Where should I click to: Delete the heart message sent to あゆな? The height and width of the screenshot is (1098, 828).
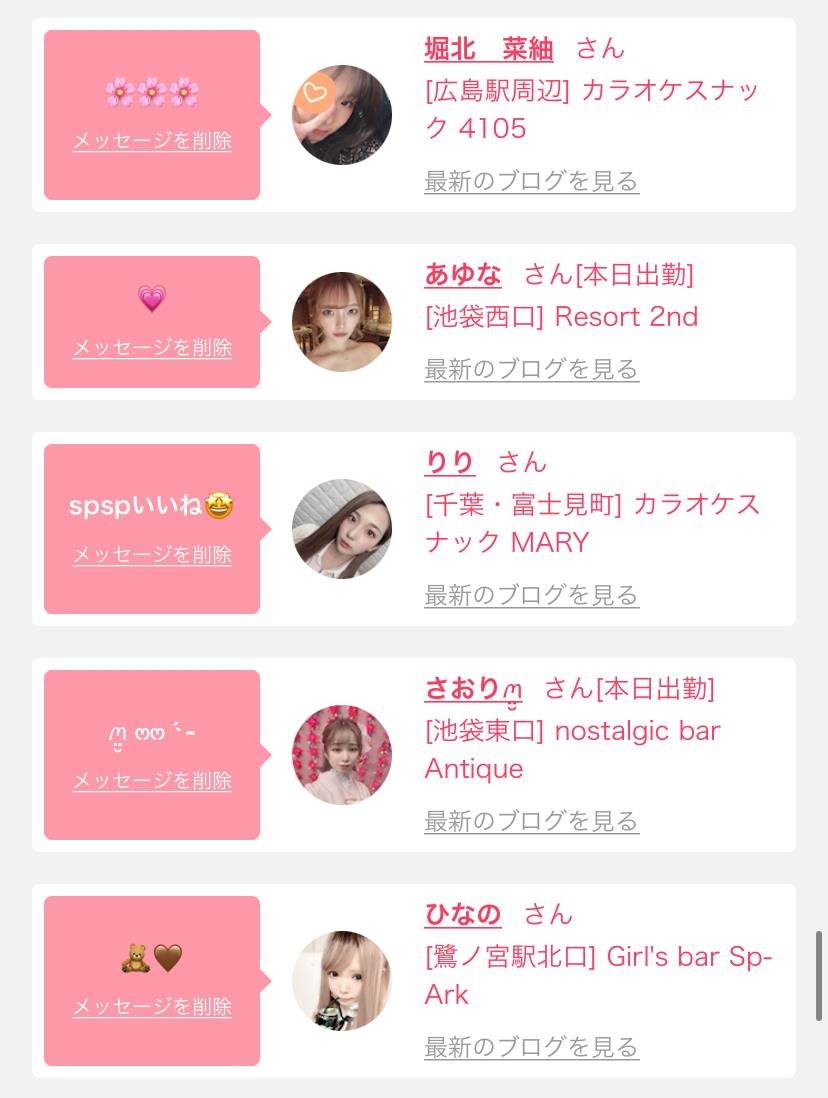(152, 348)
